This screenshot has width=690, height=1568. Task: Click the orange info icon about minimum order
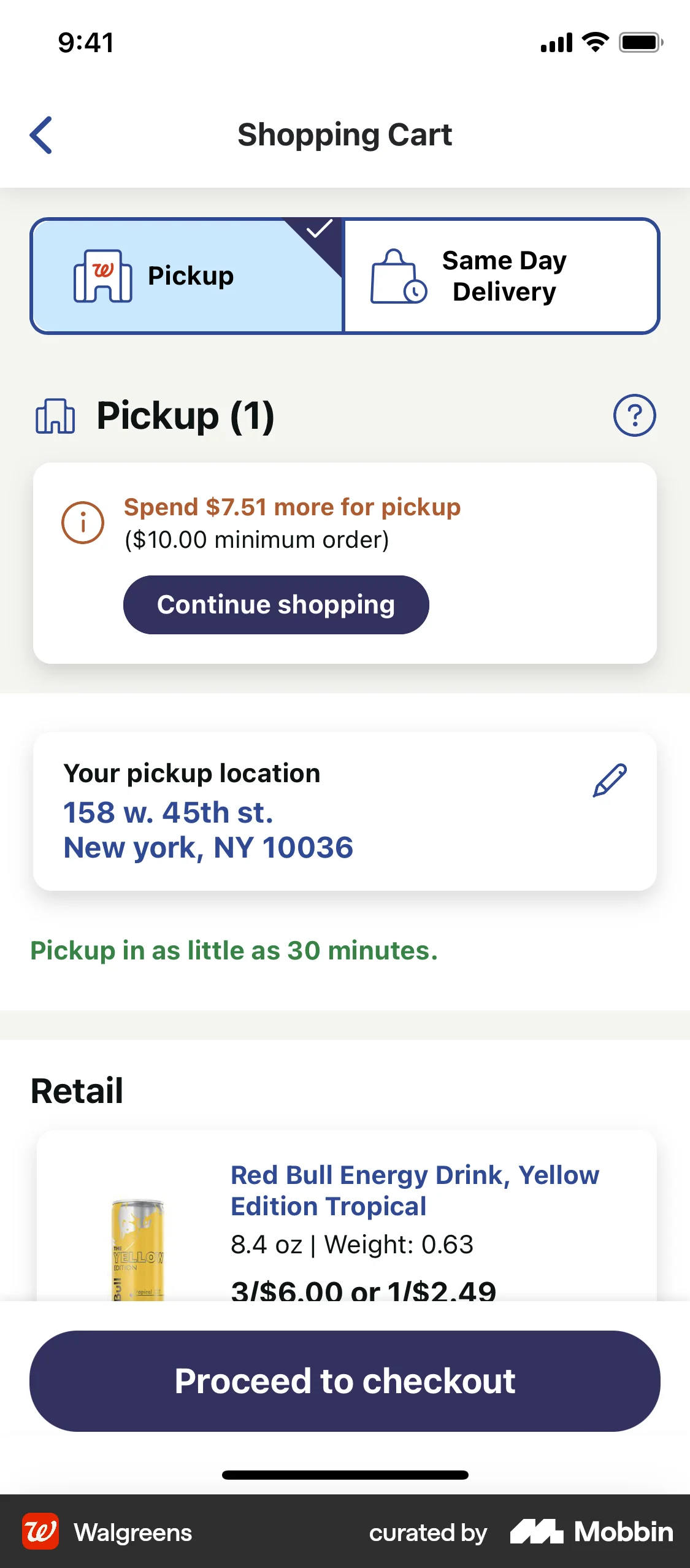point(83,523)
